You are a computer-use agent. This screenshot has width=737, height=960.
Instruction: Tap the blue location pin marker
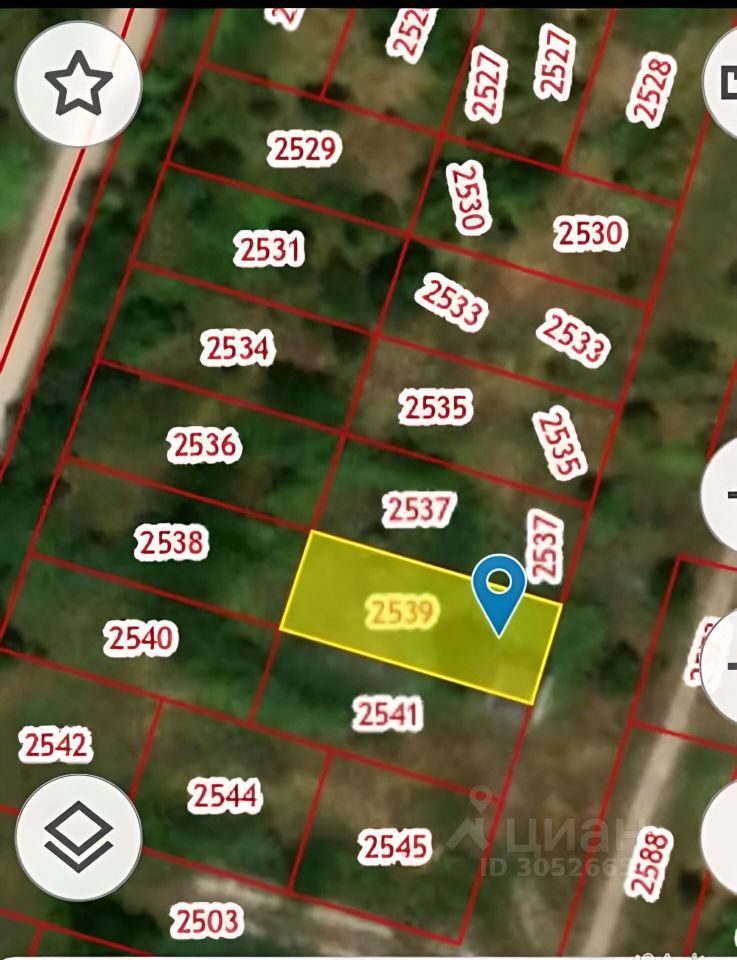click(499, 589)
